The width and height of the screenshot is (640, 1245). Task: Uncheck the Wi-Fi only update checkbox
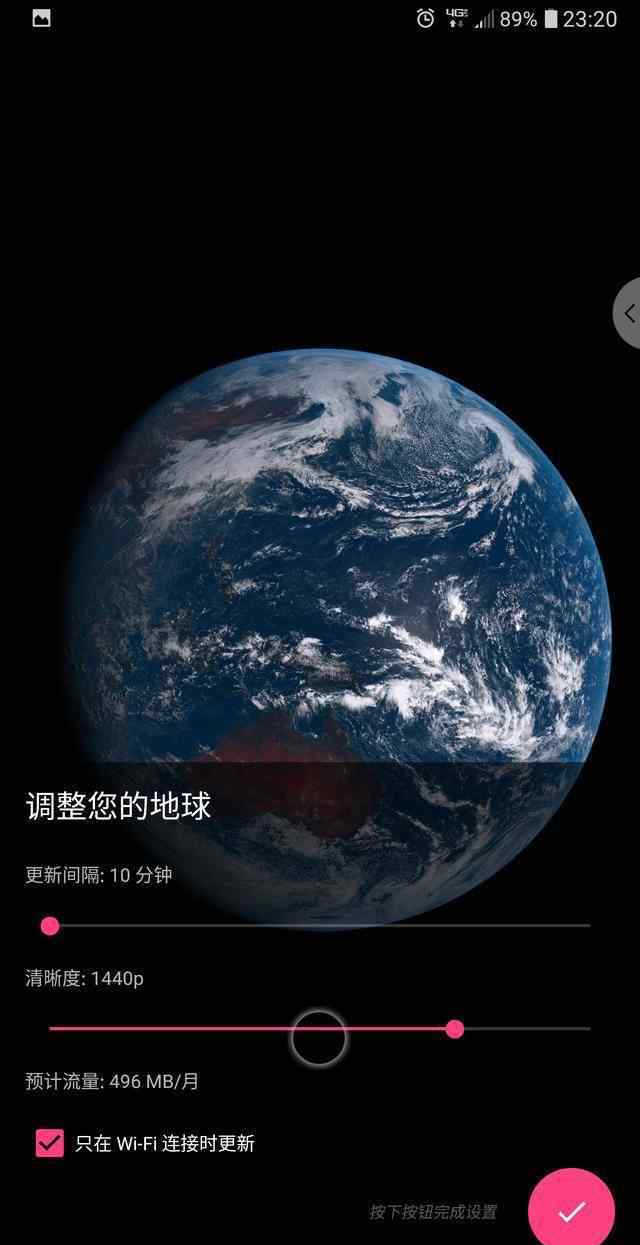49,1143
